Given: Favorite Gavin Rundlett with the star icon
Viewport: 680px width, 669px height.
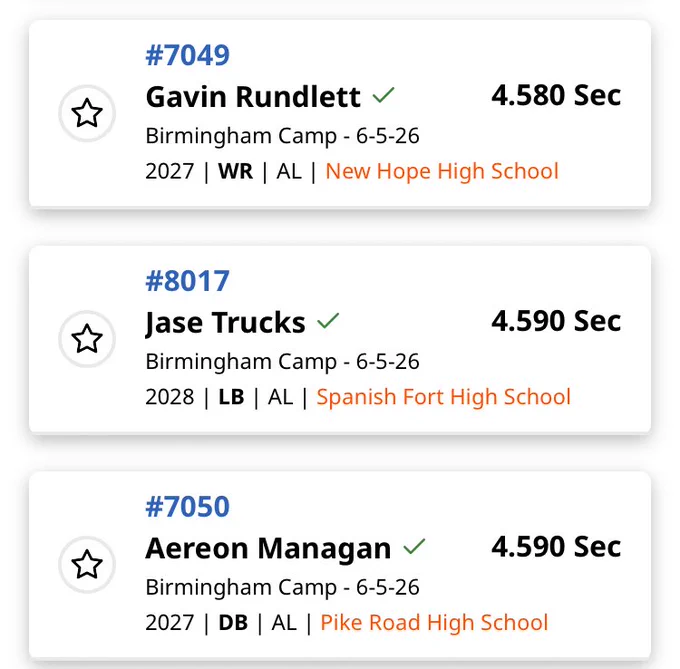Looking at the screenshot, I should 87,113.
